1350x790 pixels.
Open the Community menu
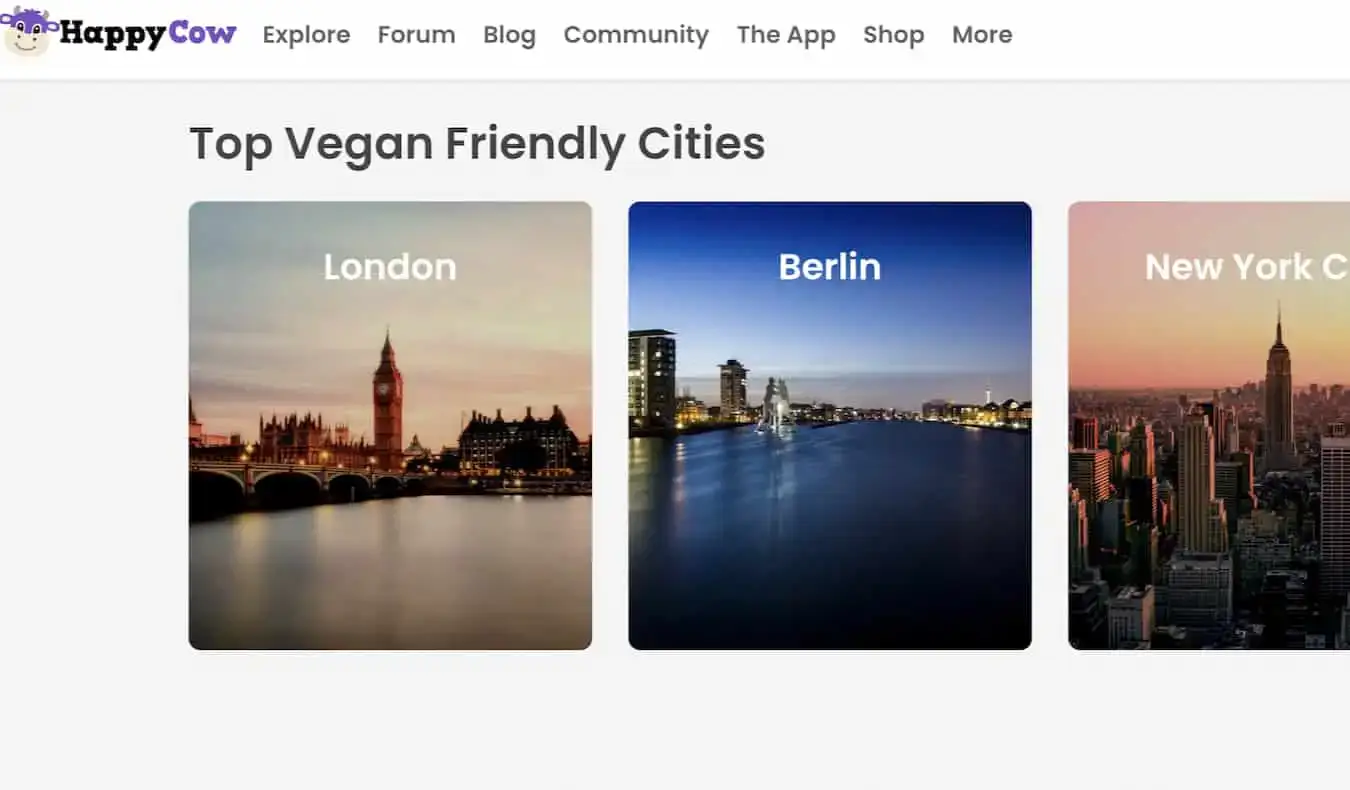636,35
